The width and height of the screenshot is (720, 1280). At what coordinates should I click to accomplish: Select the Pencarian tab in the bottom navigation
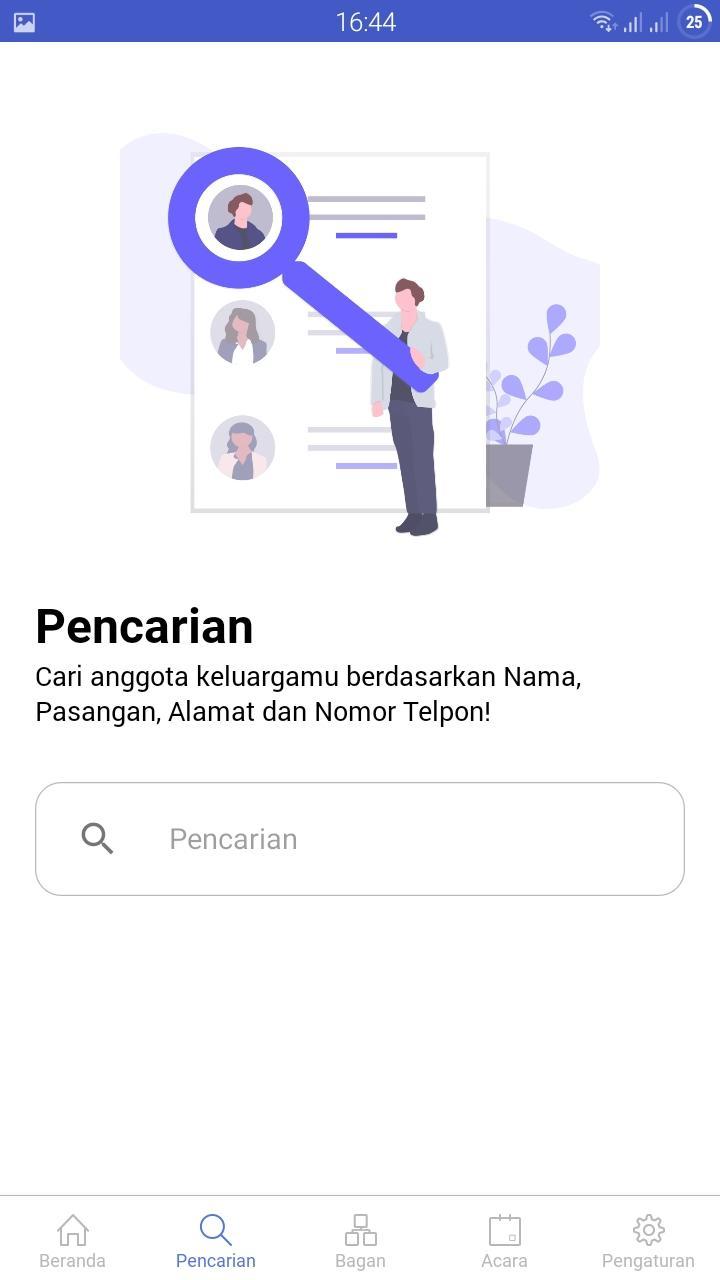(x=216, y=1241)
